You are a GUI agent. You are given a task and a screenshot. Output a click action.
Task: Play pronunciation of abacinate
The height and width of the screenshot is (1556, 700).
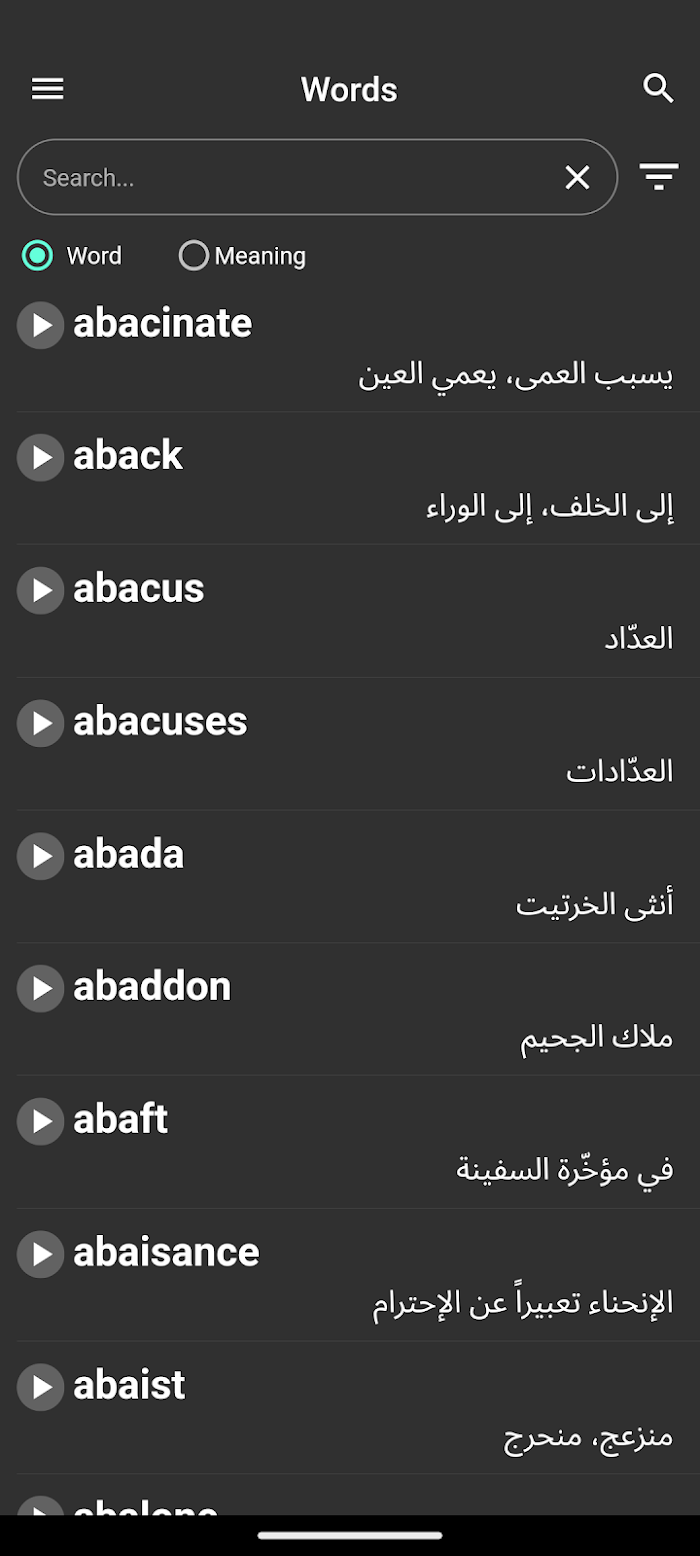click(40, 325)
